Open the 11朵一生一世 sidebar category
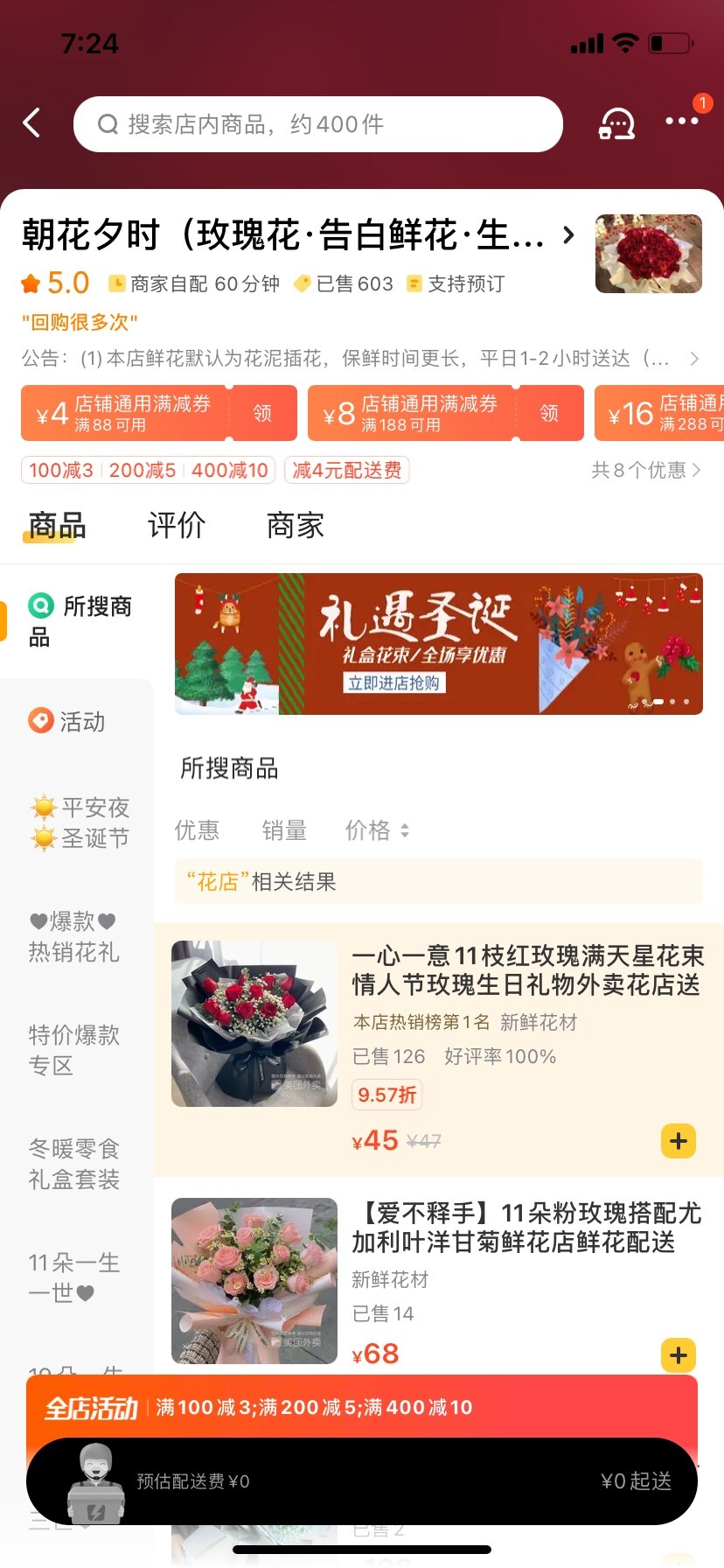The width and height of the screenshot is (724, 1568). tap(73, 1277)
